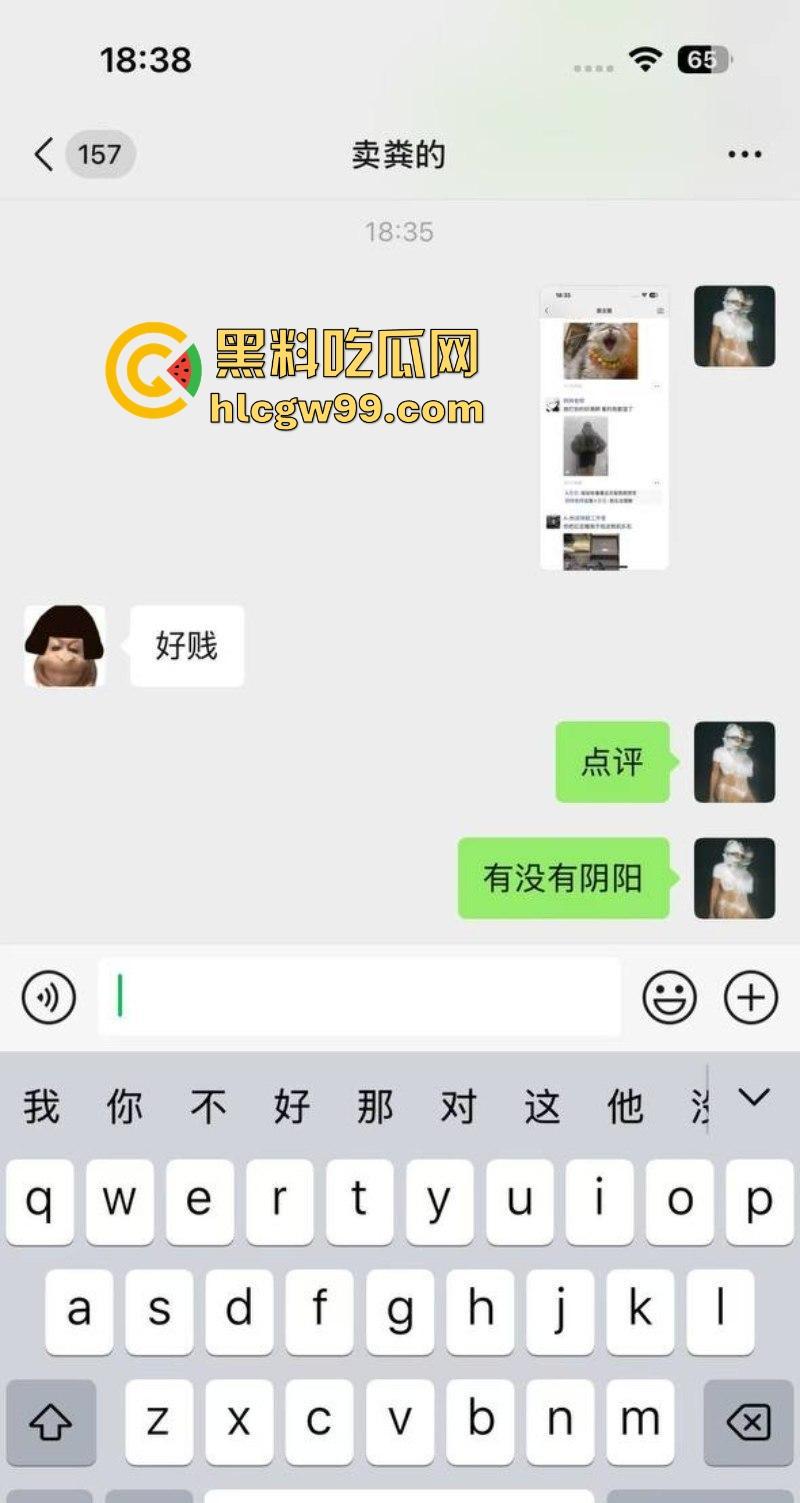This screenshot has width=800, height=1503.
Task: Open the chat options menu via three dots
Action: click(x=743, y=155)
